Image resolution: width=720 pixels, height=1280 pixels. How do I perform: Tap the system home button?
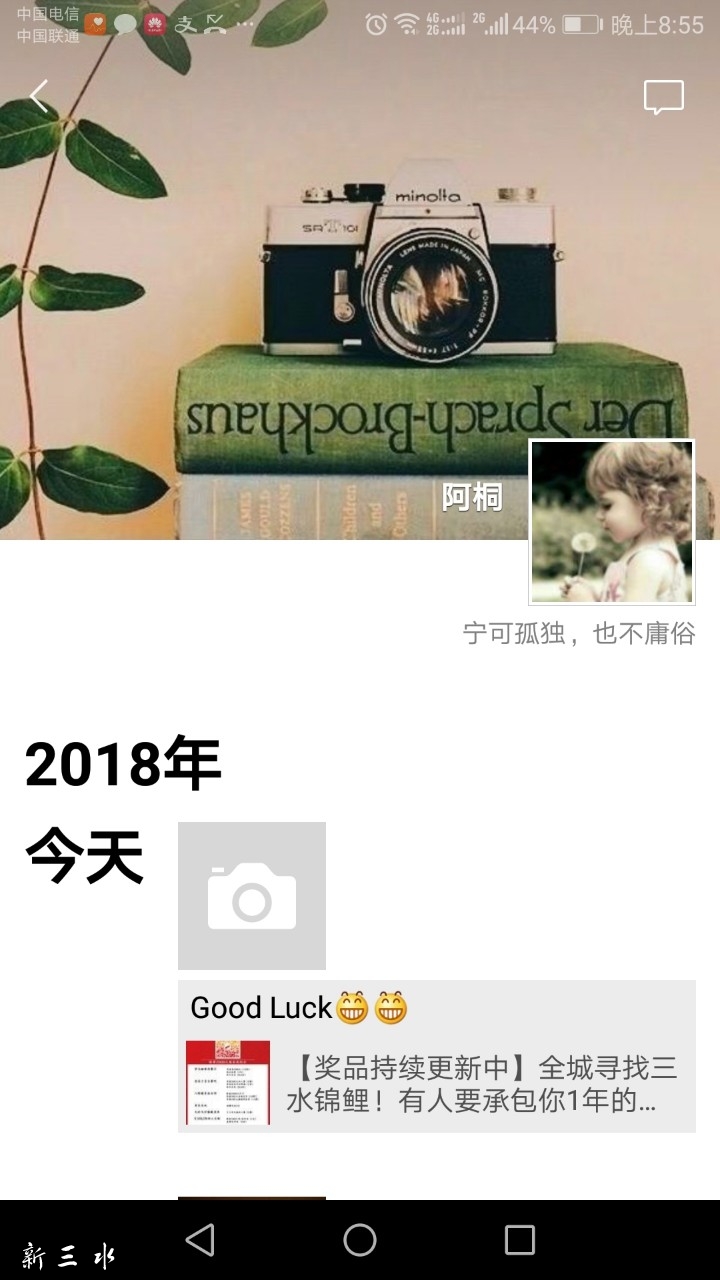[x=360, y=1240]
